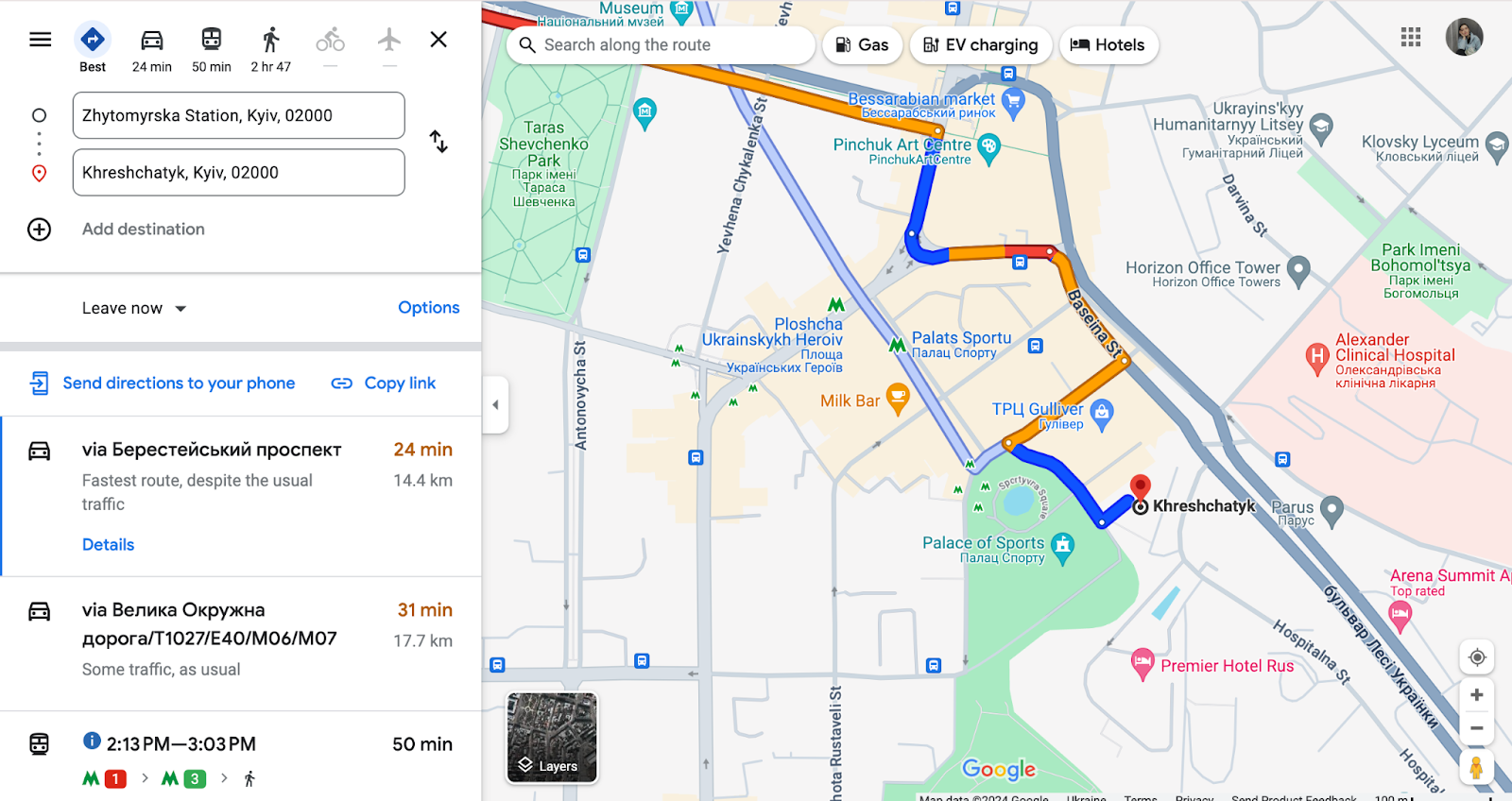Edit the Zhytomyrska Station starting point
The height and width of the screenshot is (801, 1512).
238,115
